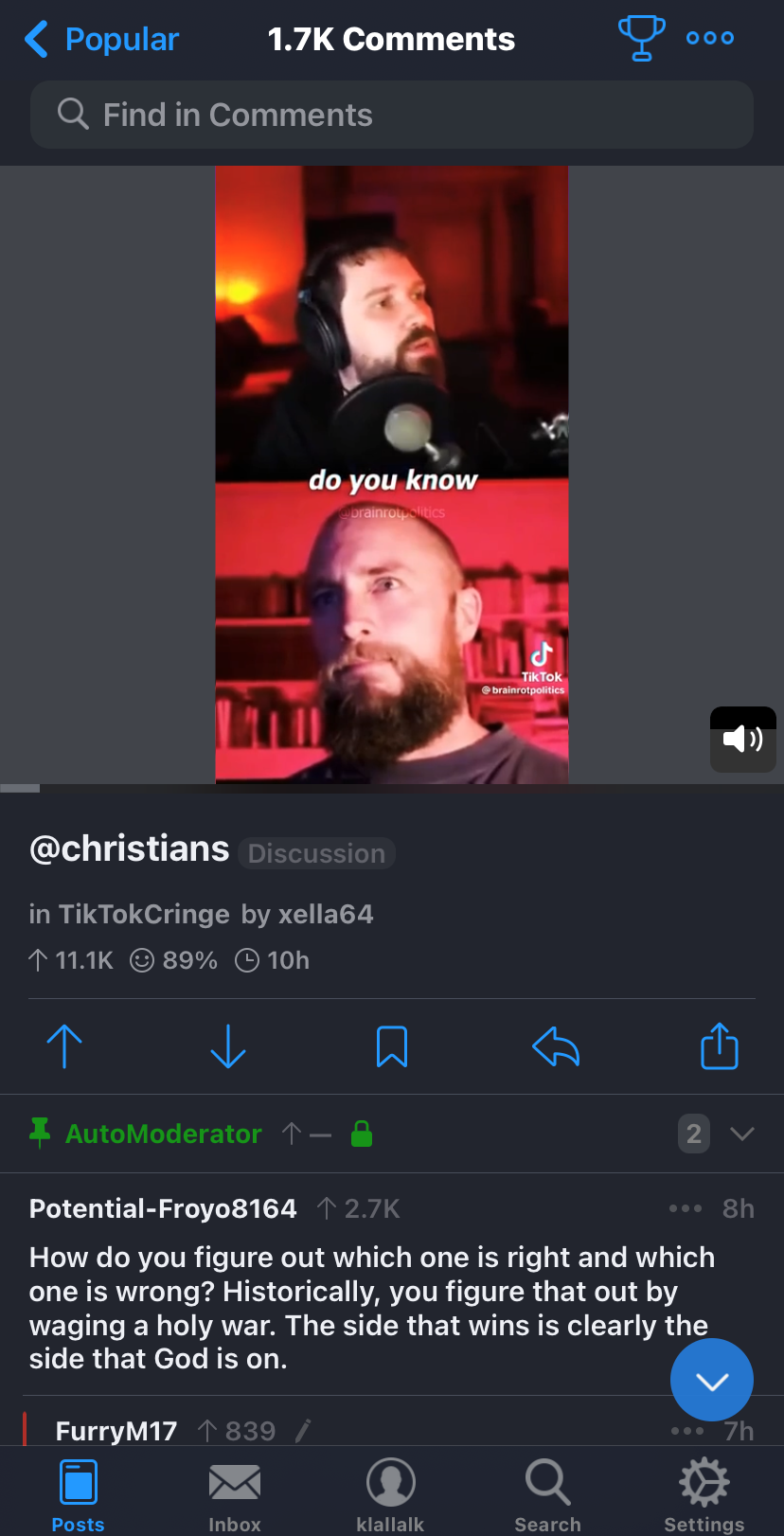Screen dimensions: 784x1536
Task: Share the post
Action: 719,1046
